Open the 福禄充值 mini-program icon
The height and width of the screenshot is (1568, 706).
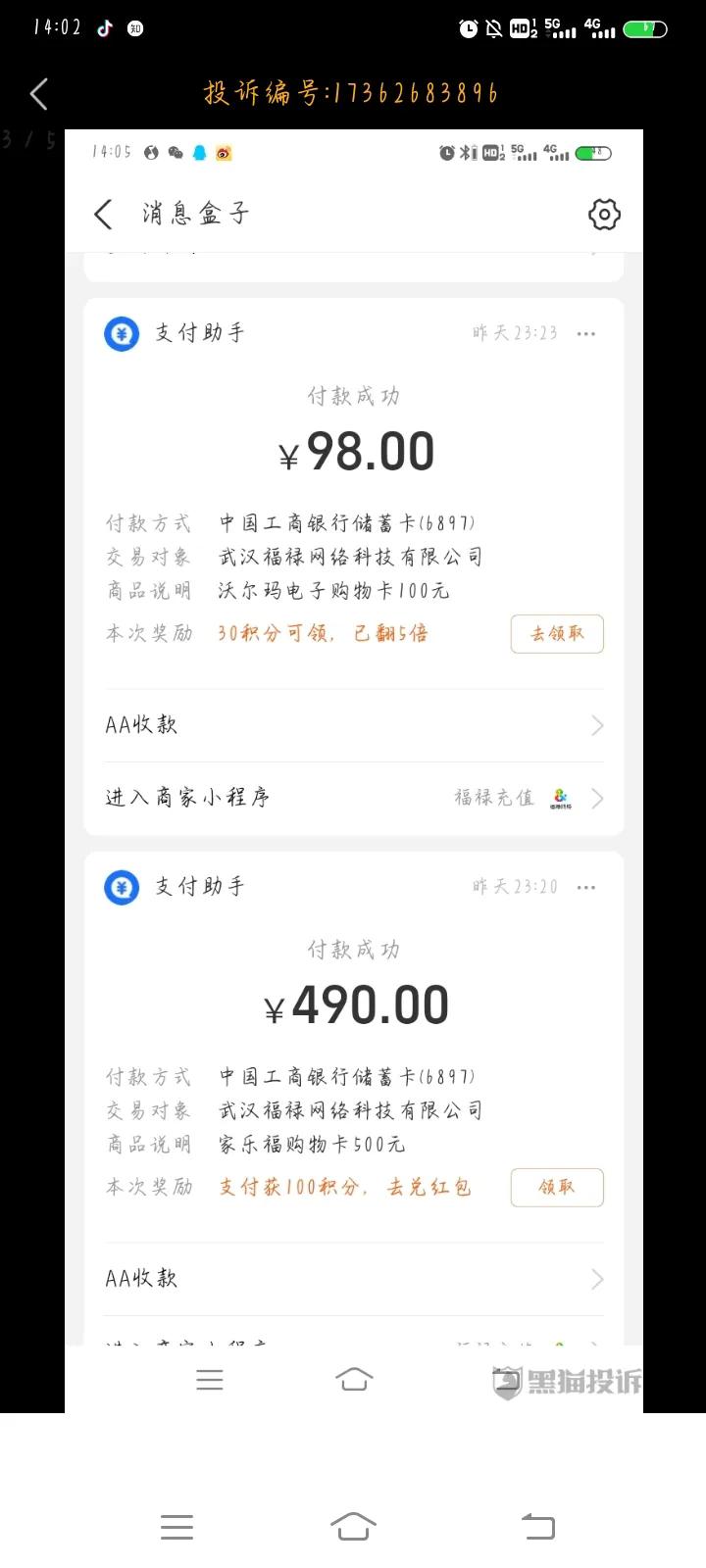pos(559,798)
